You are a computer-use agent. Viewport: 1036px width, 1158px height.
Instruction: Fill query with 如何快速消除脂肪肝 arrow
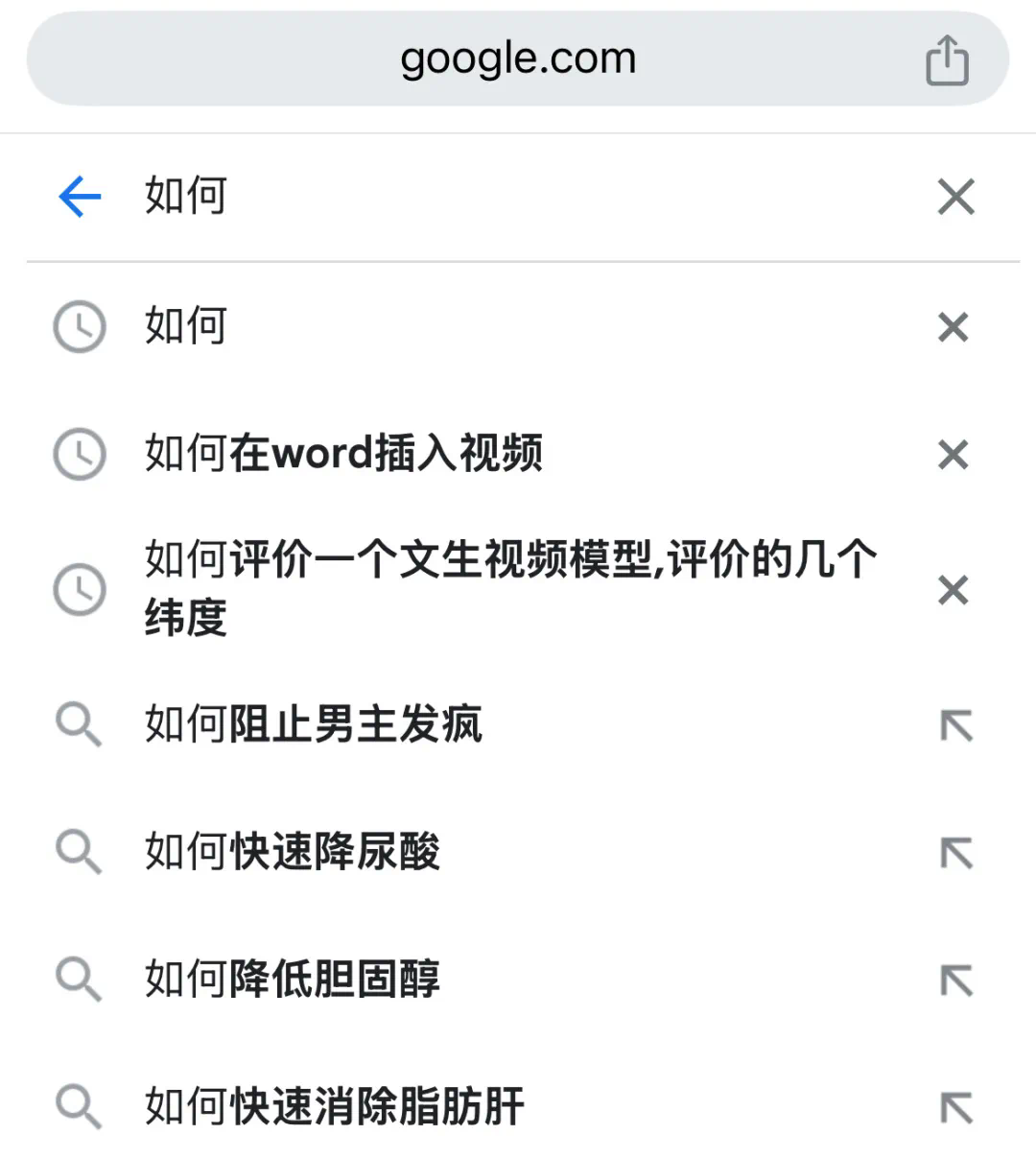click(955, 1108)
